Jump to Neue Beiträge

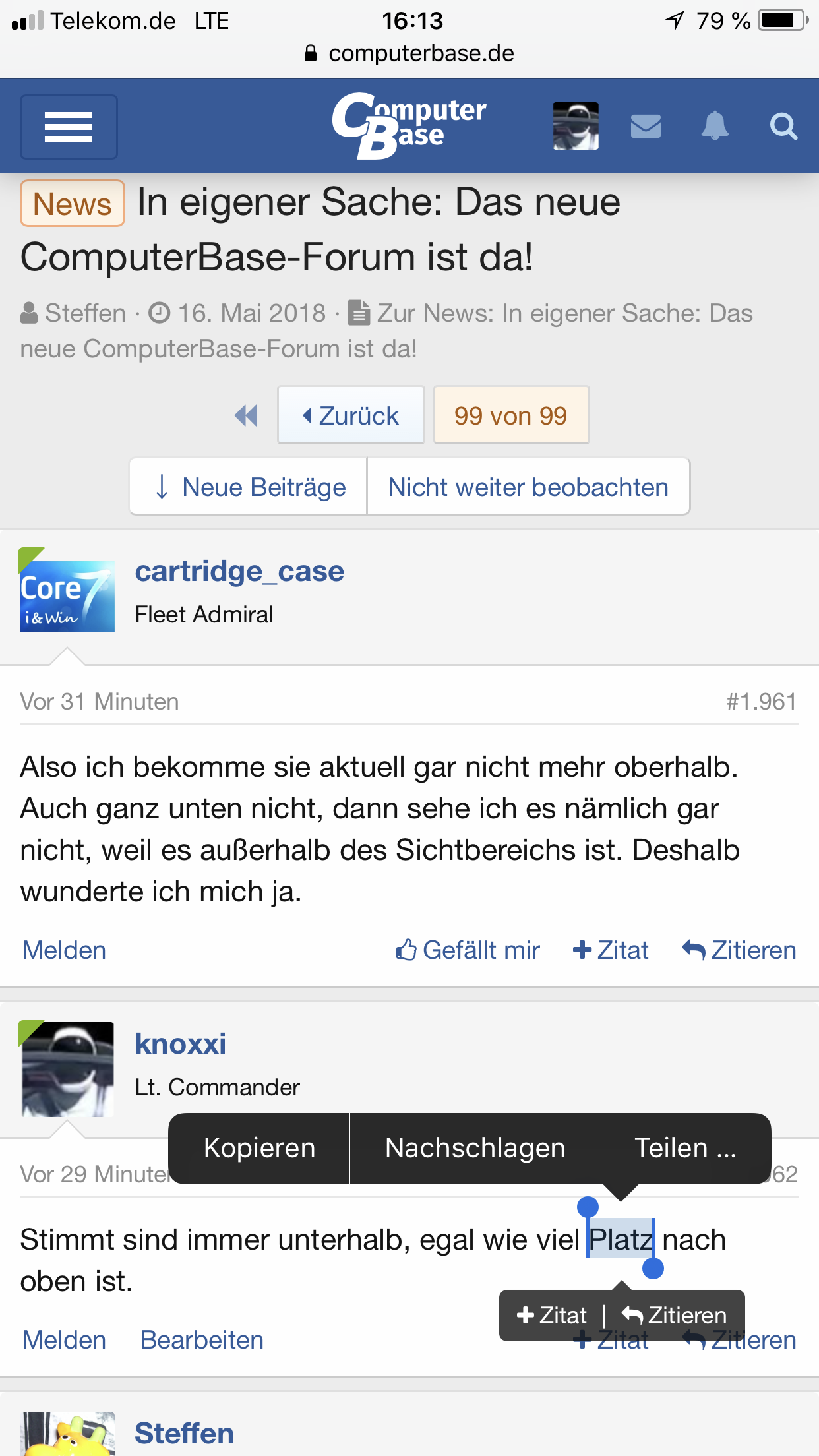[249, 487]
